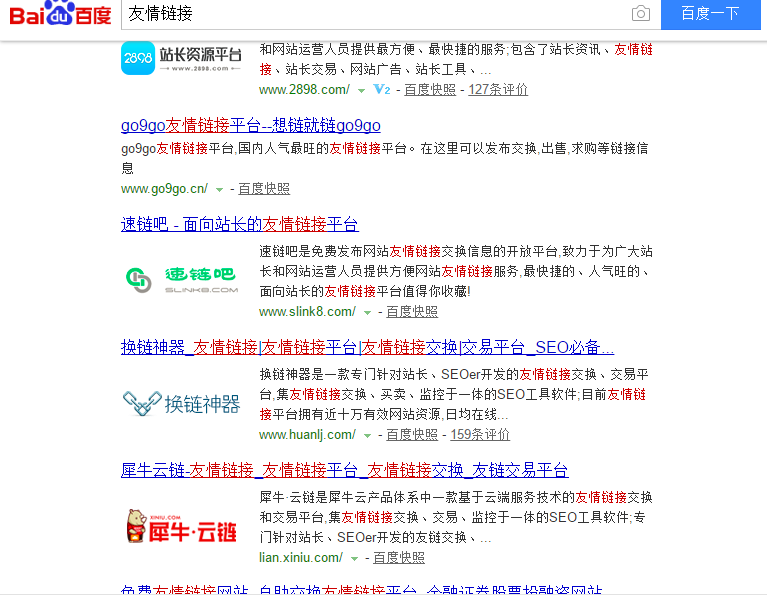Expand dropdown arrow next to www.huanlj.com

(x=367, y=436)
